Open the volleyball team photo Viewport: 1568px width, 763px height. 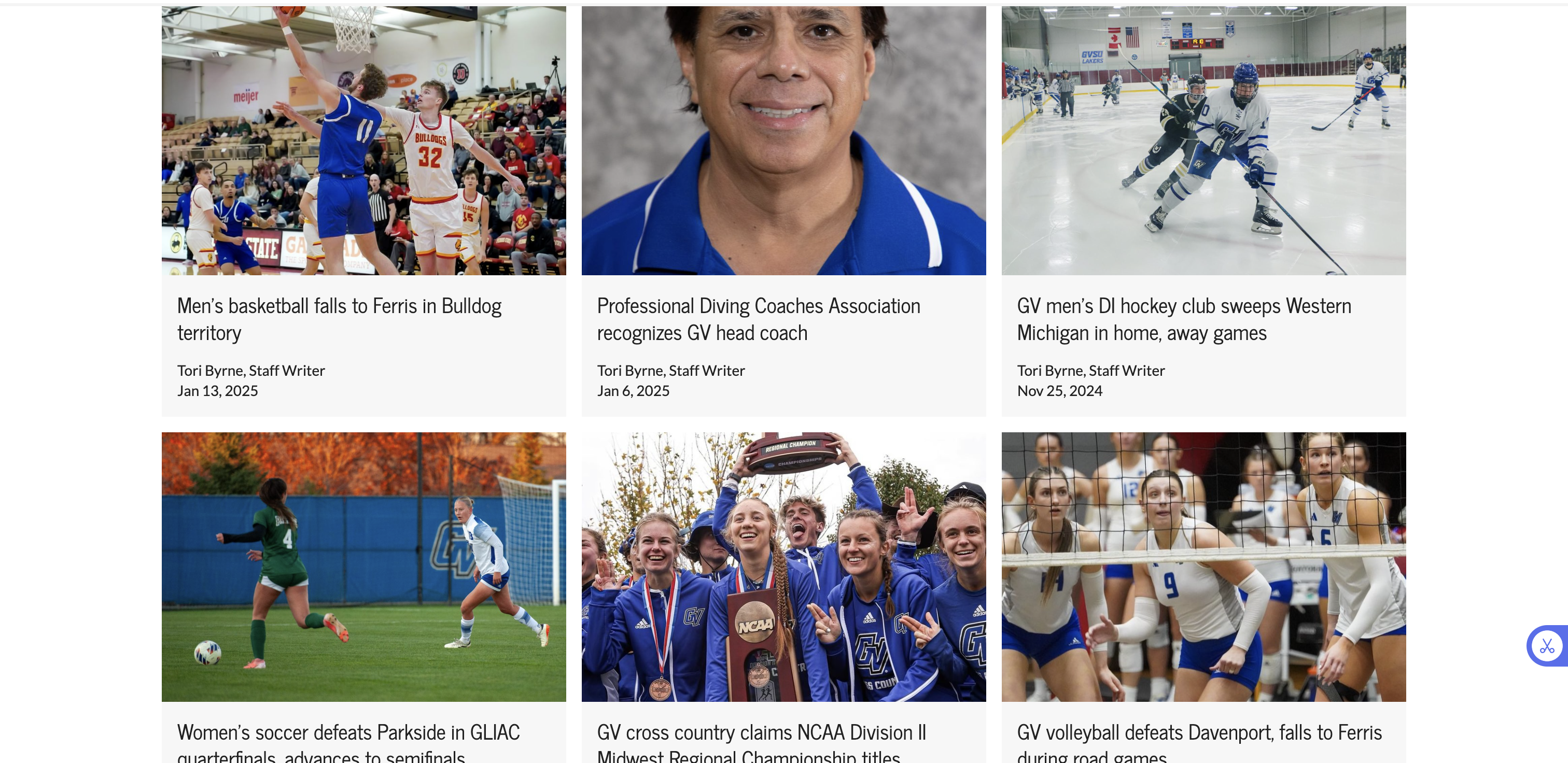click(x=1203, y=567)
